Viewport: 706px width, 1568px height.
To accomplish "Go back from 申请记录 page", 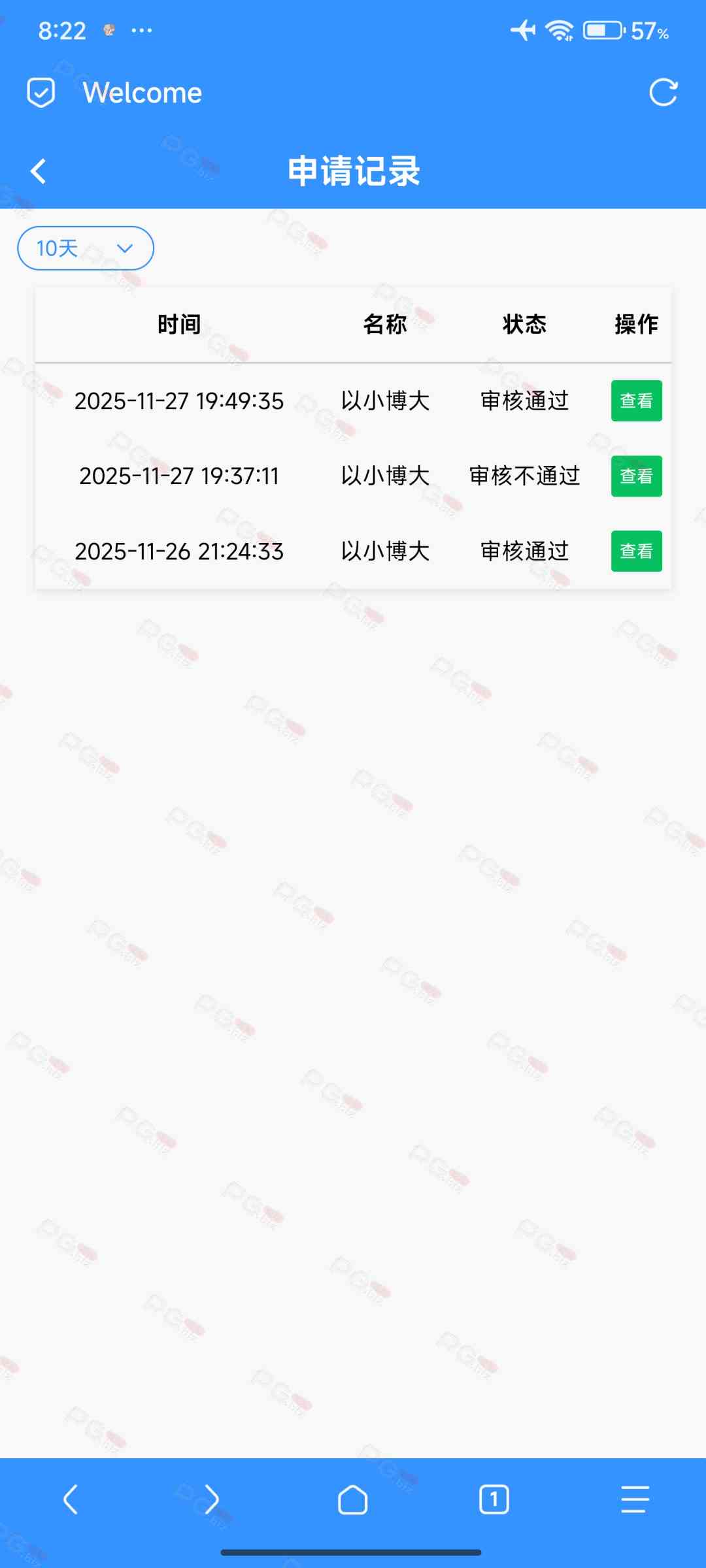I will click(39, 172).
